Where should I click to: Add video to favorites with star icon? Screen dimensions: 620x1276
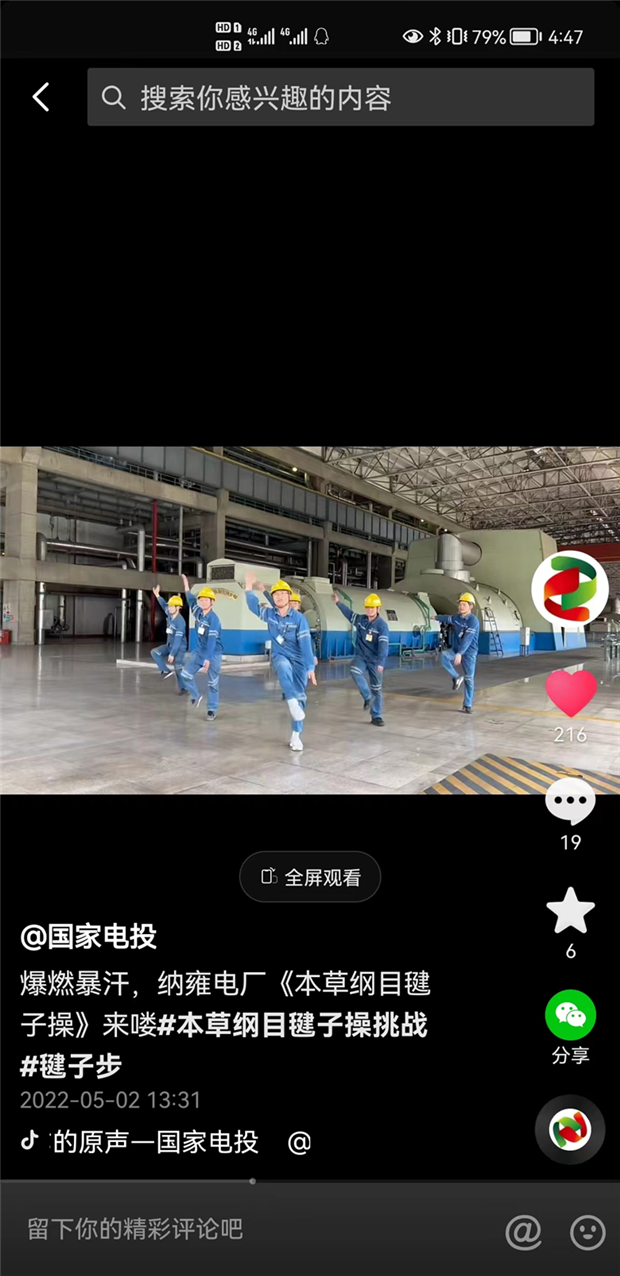coord(570,911)
